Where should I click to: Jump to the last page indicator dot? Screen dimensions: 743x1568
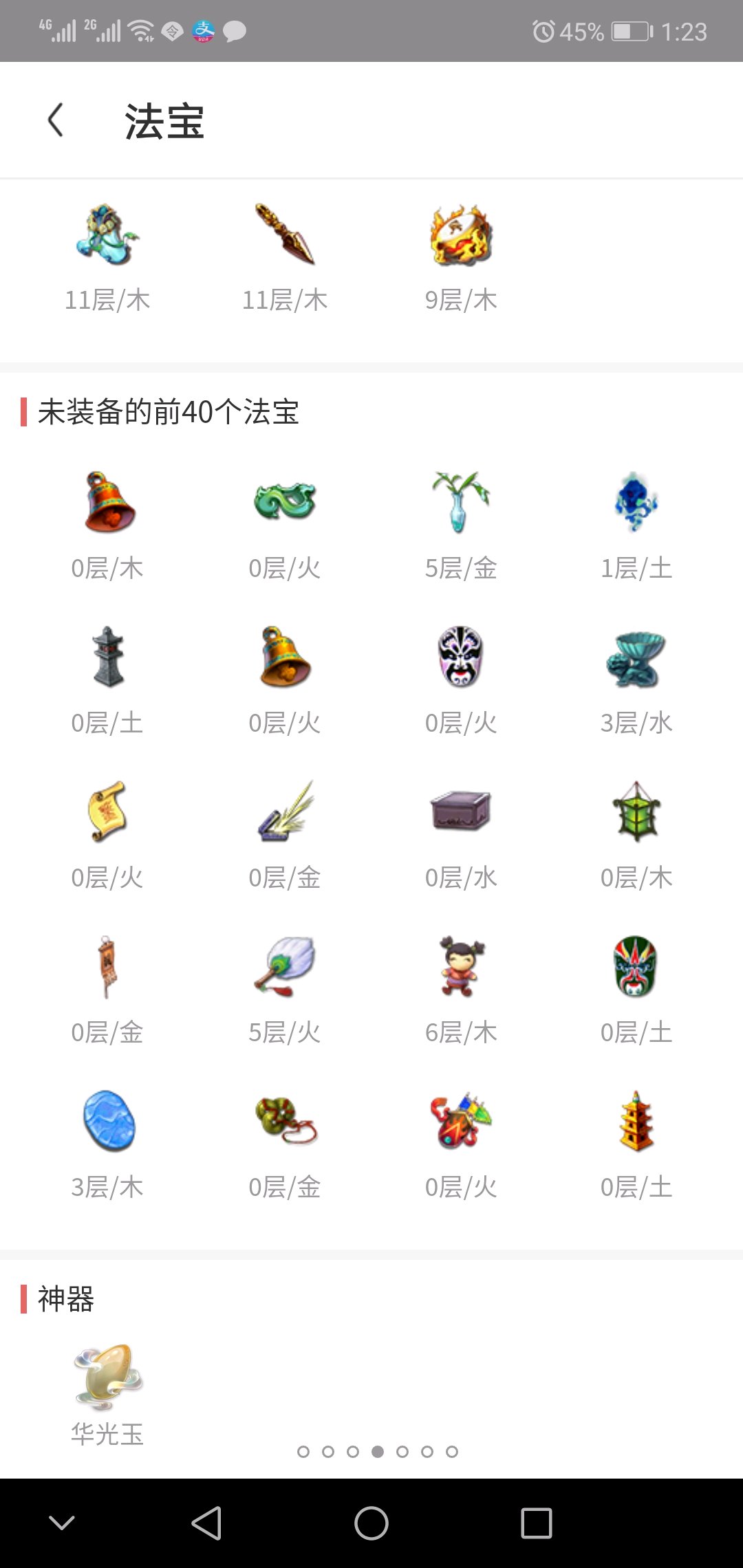click(452, 1452)
